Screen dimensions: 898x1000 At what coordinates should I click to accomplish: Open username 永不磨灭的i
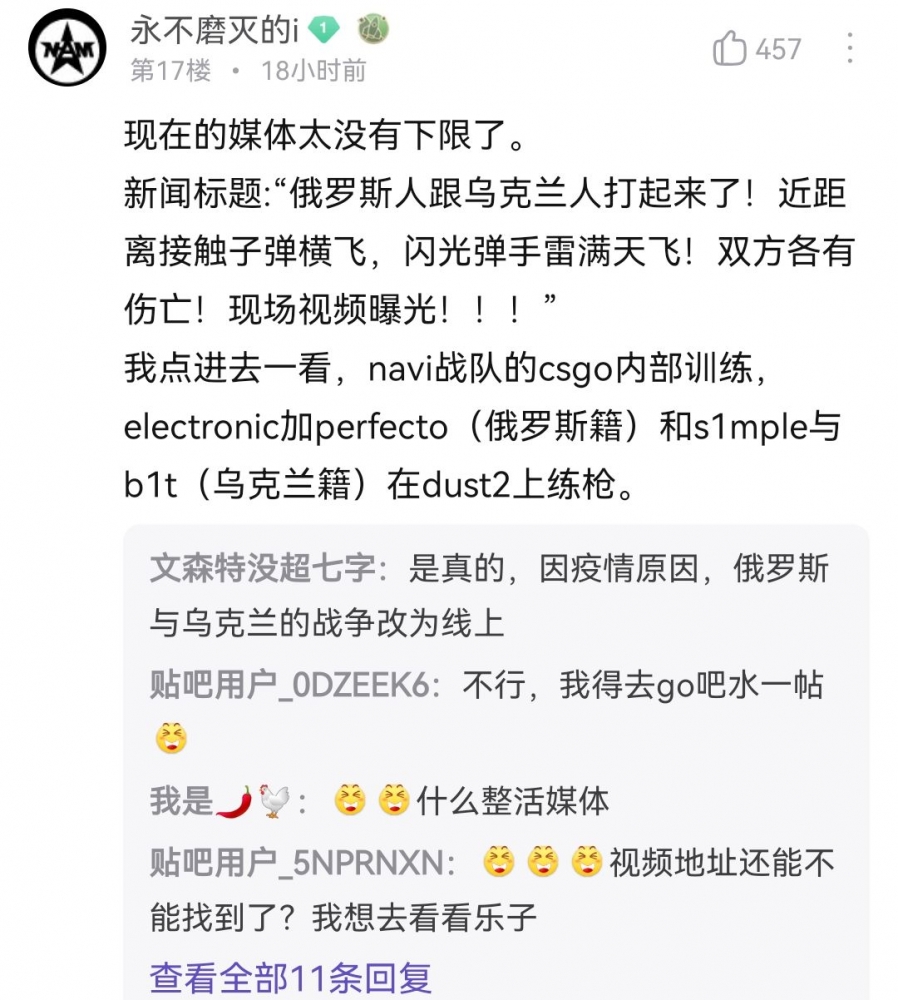(215, 31)
